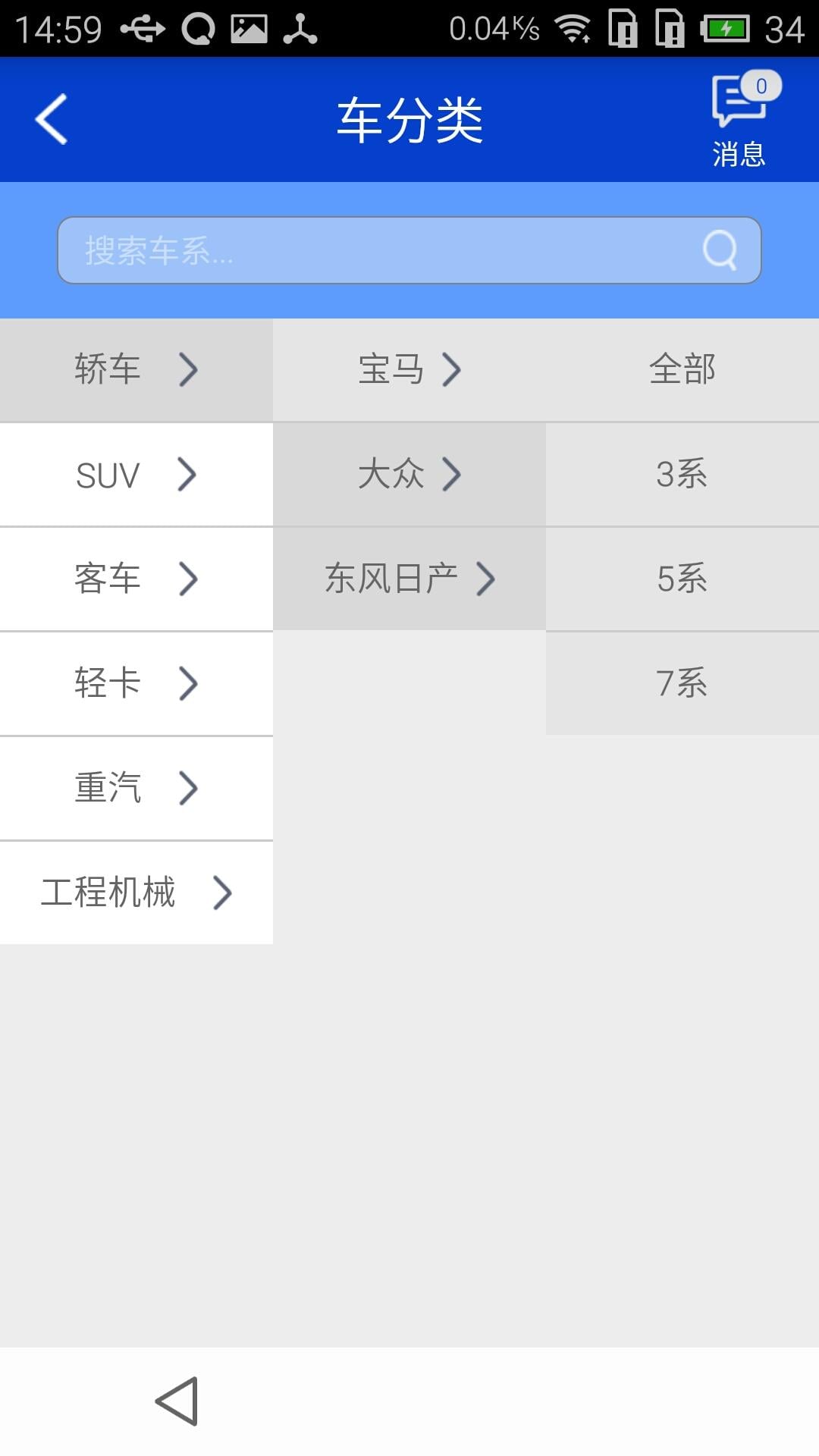Click the magnifier search icon

tap(719, 250)
